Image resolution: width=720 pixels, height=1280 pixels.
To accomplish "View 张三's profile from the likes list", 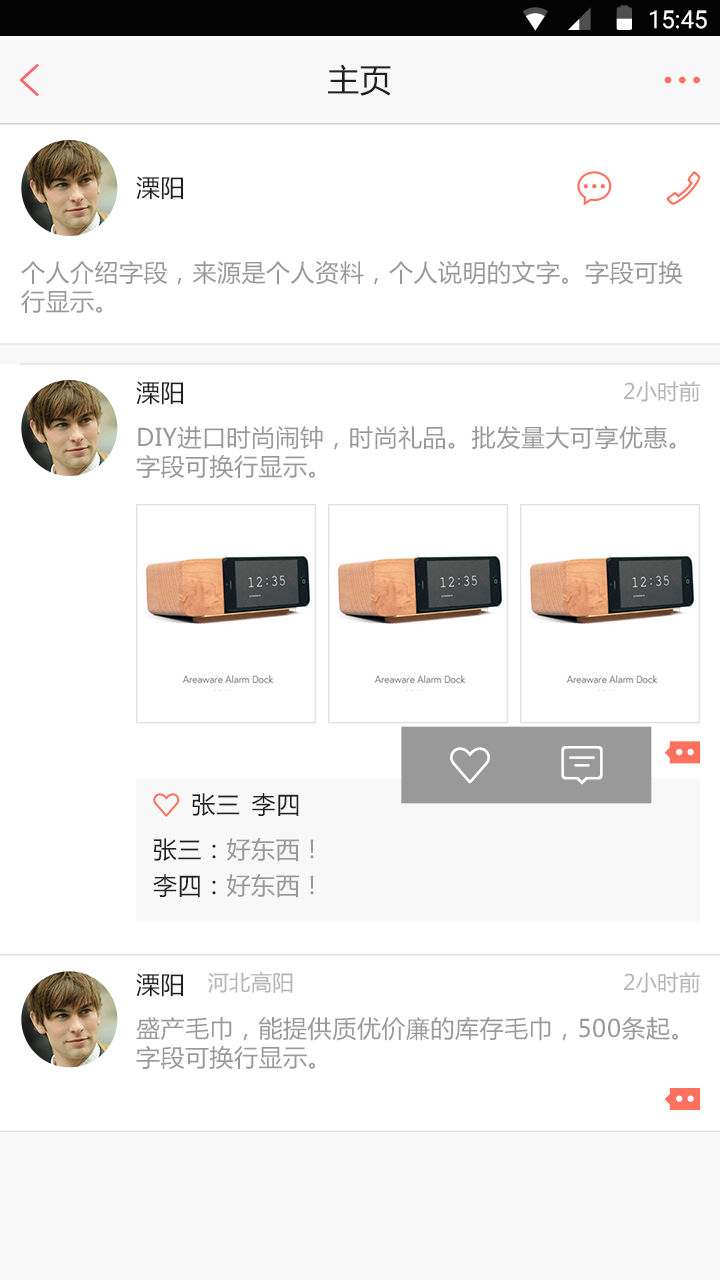I will pyautogui.click(x=215, y=805).
